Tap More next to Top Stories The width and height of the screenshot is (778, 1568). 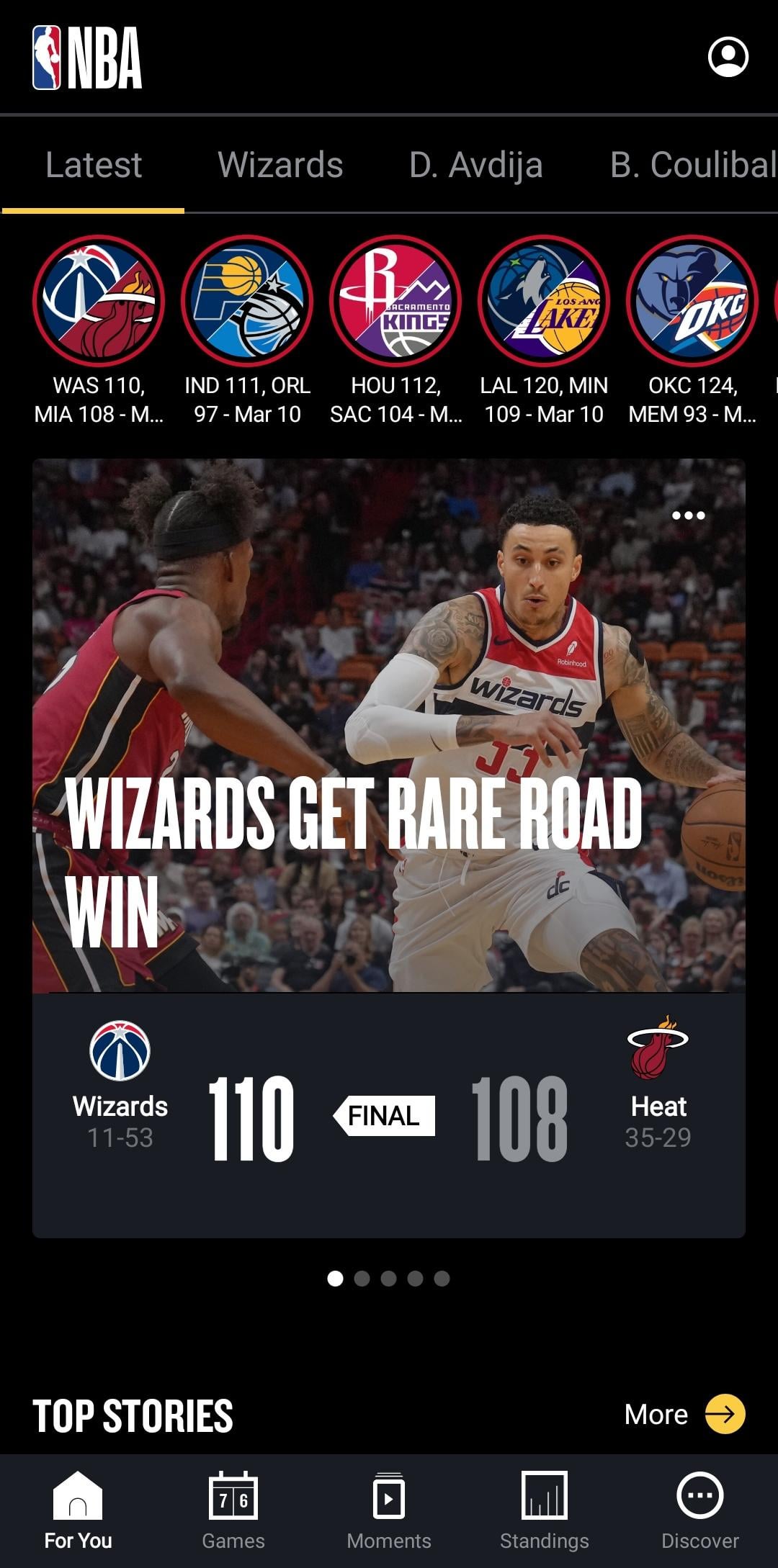tap(684, 1414)
